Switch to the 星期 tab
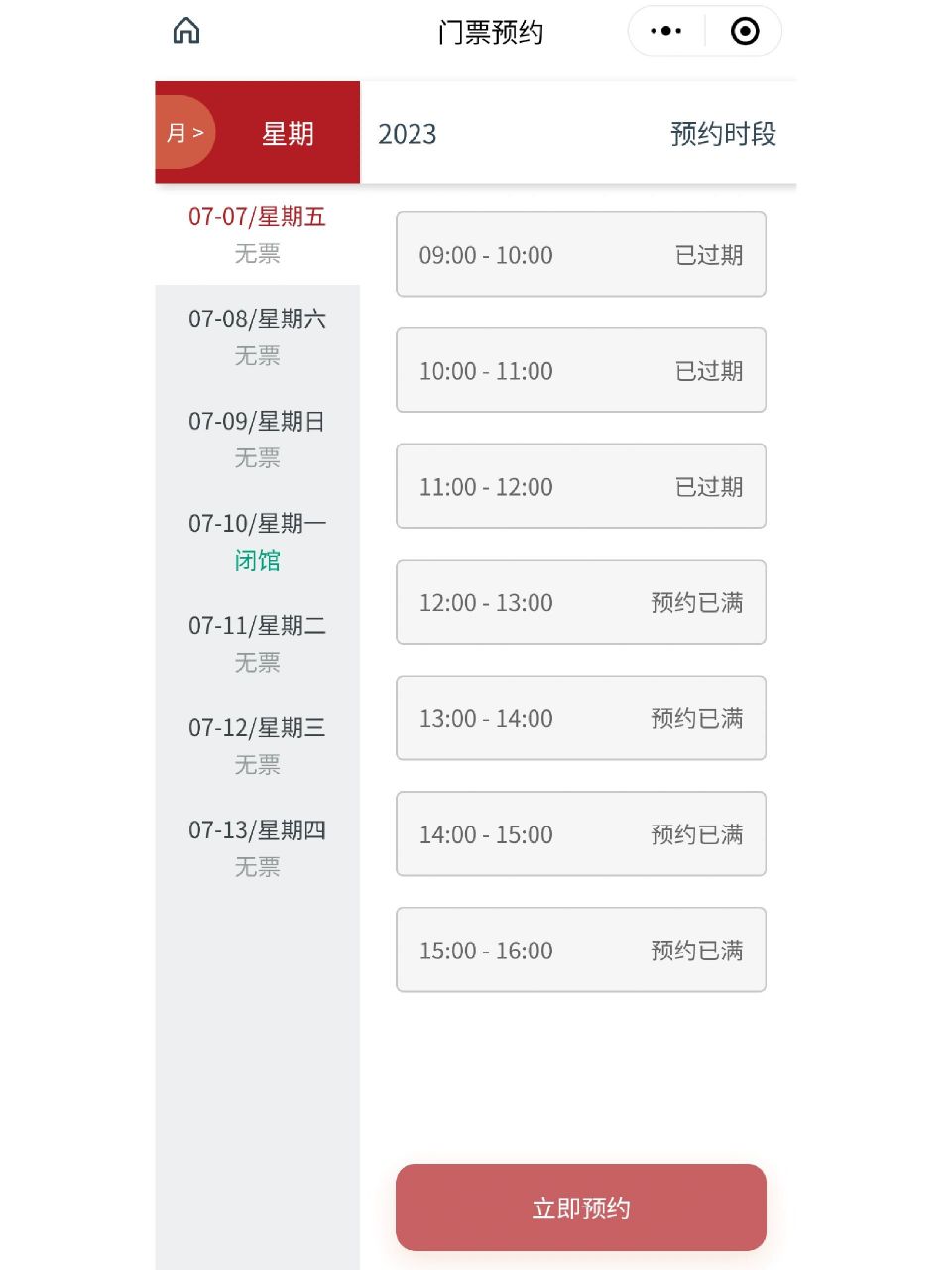This screenshot has width=952, height=1270. pos(288,133)
